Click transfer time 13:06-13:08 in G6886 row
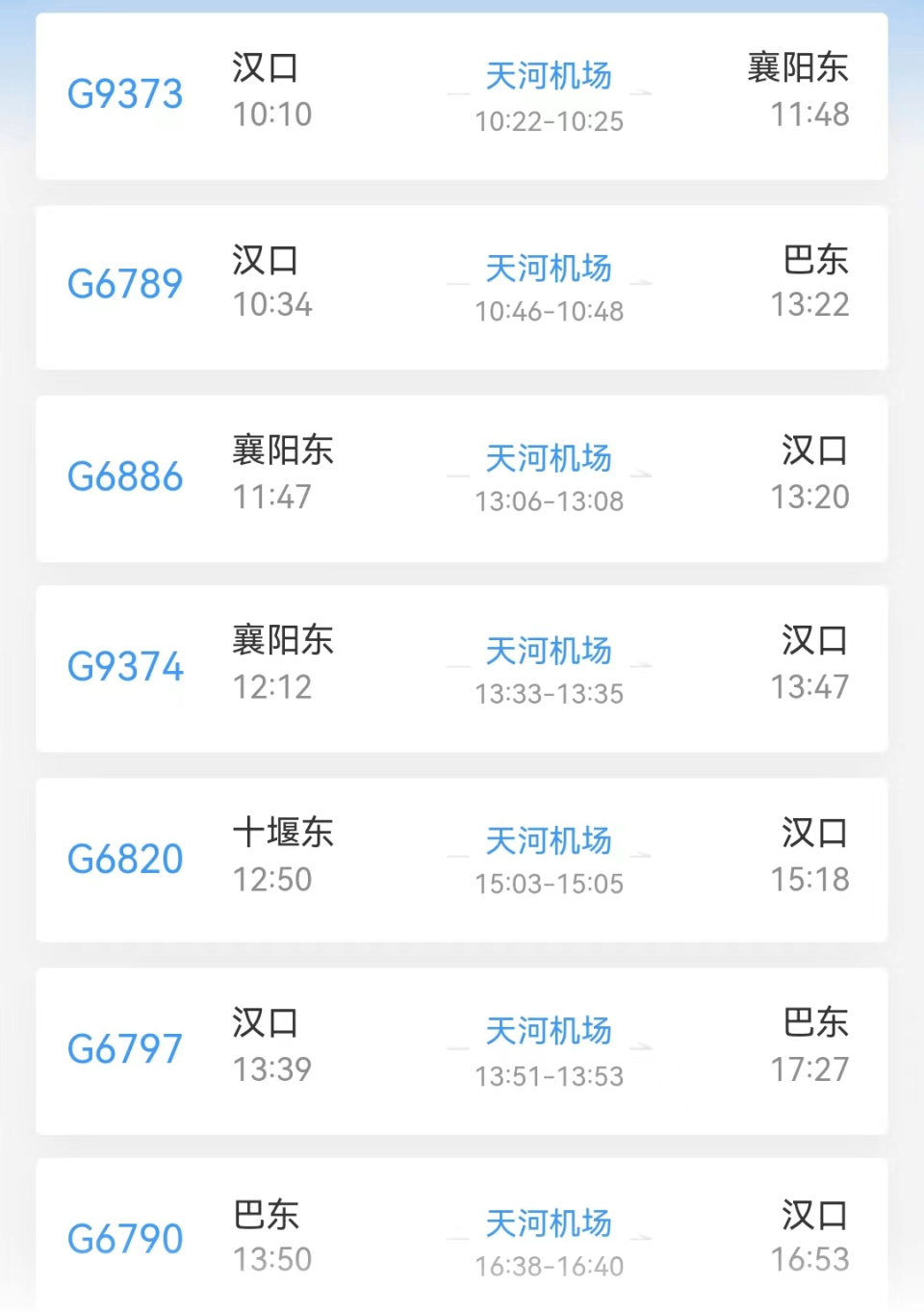 coord(551,501)
